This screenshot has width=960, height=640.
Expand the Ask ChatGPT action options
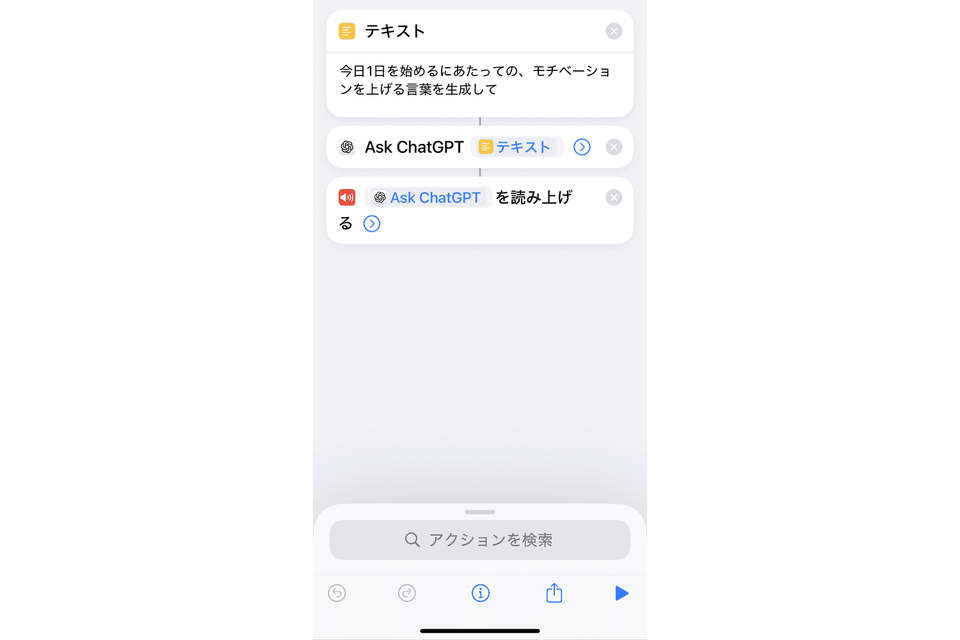(x=582, y=147)
